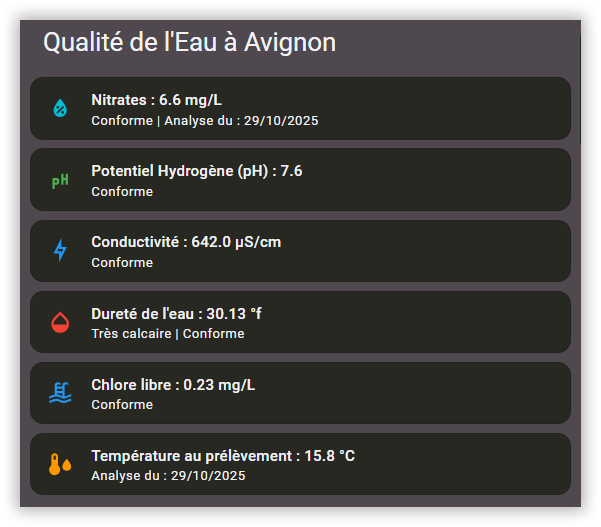Open the Nitrates 6.6 mg/L entity row
Image resolution: width=601 pixels, height=527 pixels.
click(300, 109)
